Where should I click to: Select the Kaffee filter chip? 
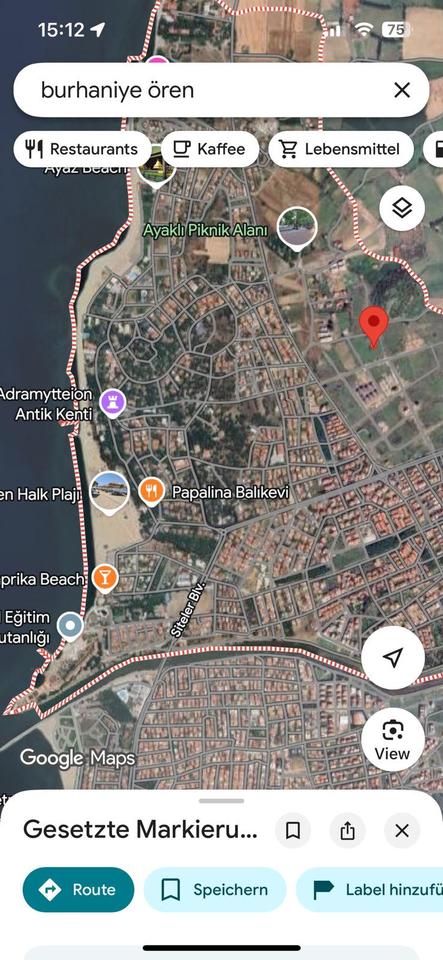pos(210,149)
